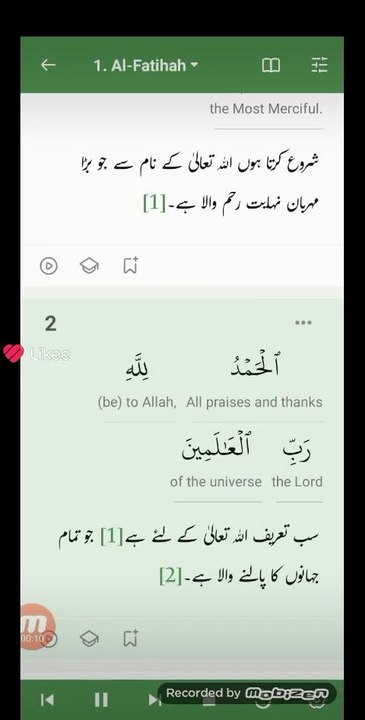365x720 pixels.
Task: Open the Al-Fatihah surah dropdown
Action: (146, 65)
